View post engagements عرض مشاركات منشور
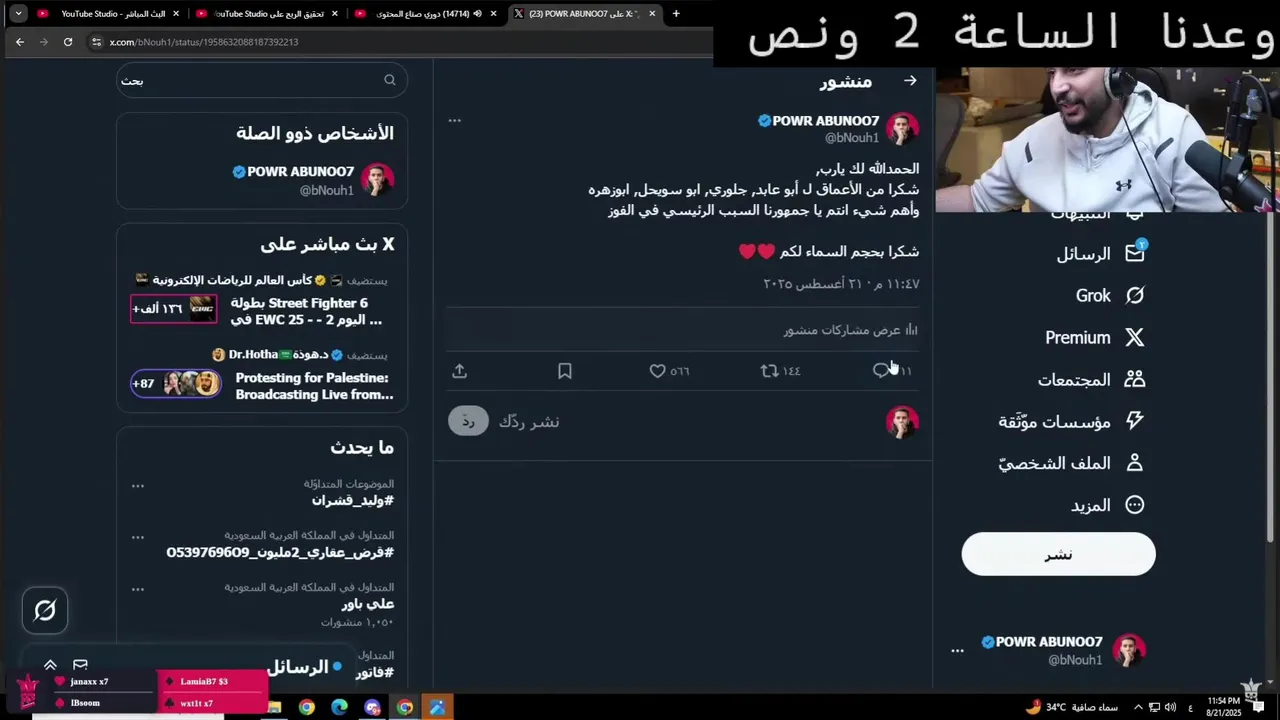Viewport: 1280px width, 720px height. [850, 330]
